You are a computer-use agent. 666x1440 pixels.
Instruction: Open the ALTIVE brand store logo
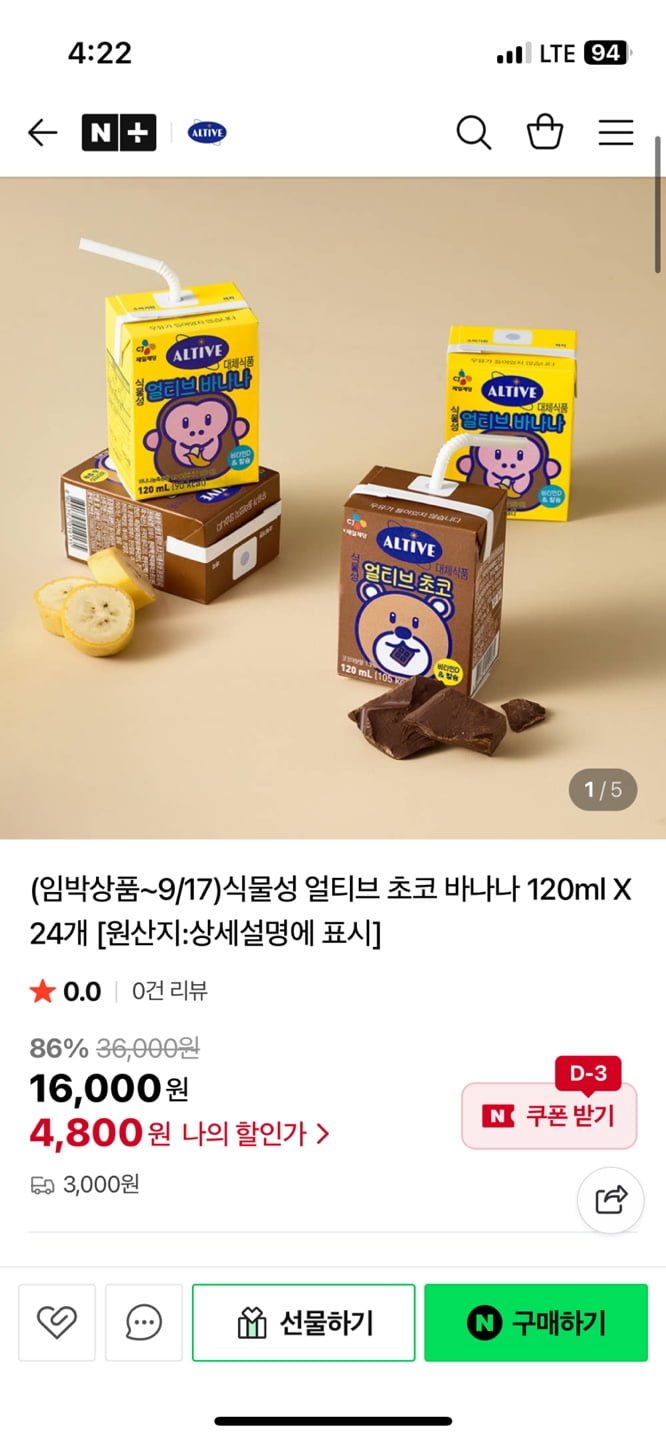207,133
